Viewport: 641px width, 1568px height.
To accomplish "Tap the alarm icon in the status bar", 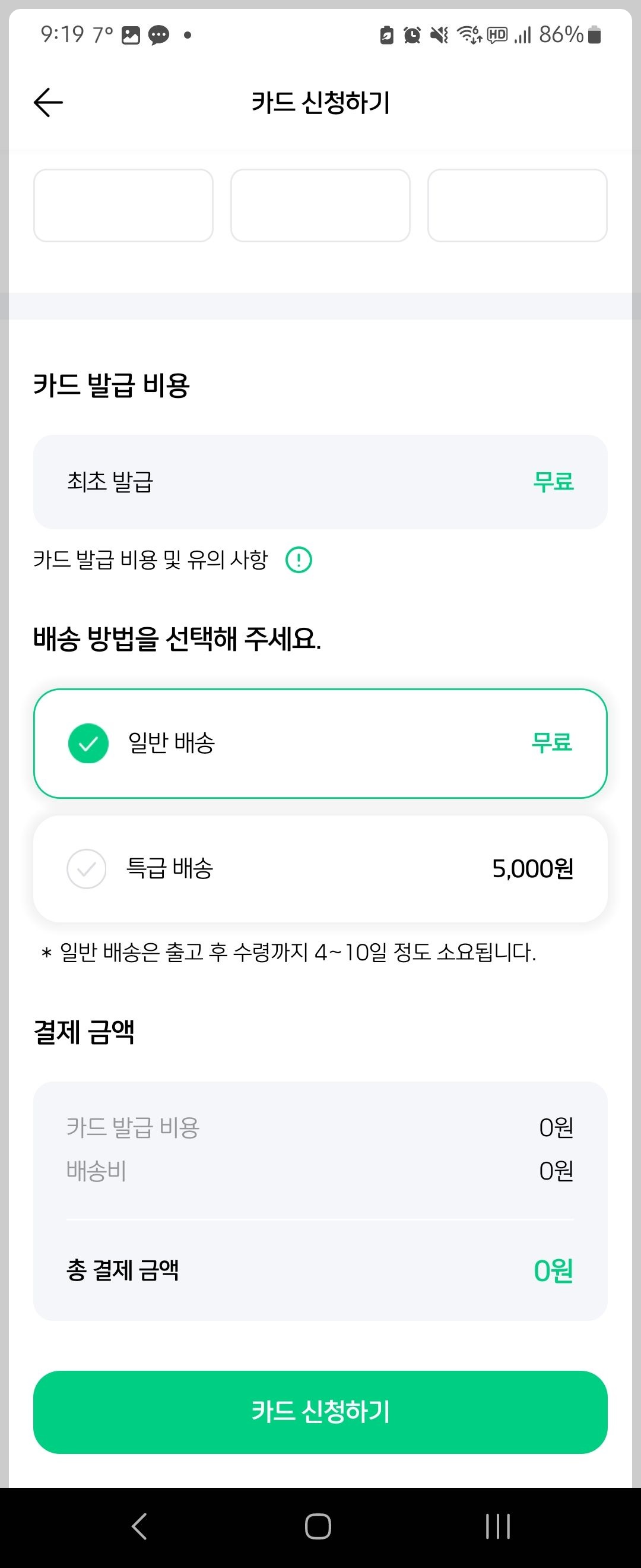I will click(x=411, y=36).
